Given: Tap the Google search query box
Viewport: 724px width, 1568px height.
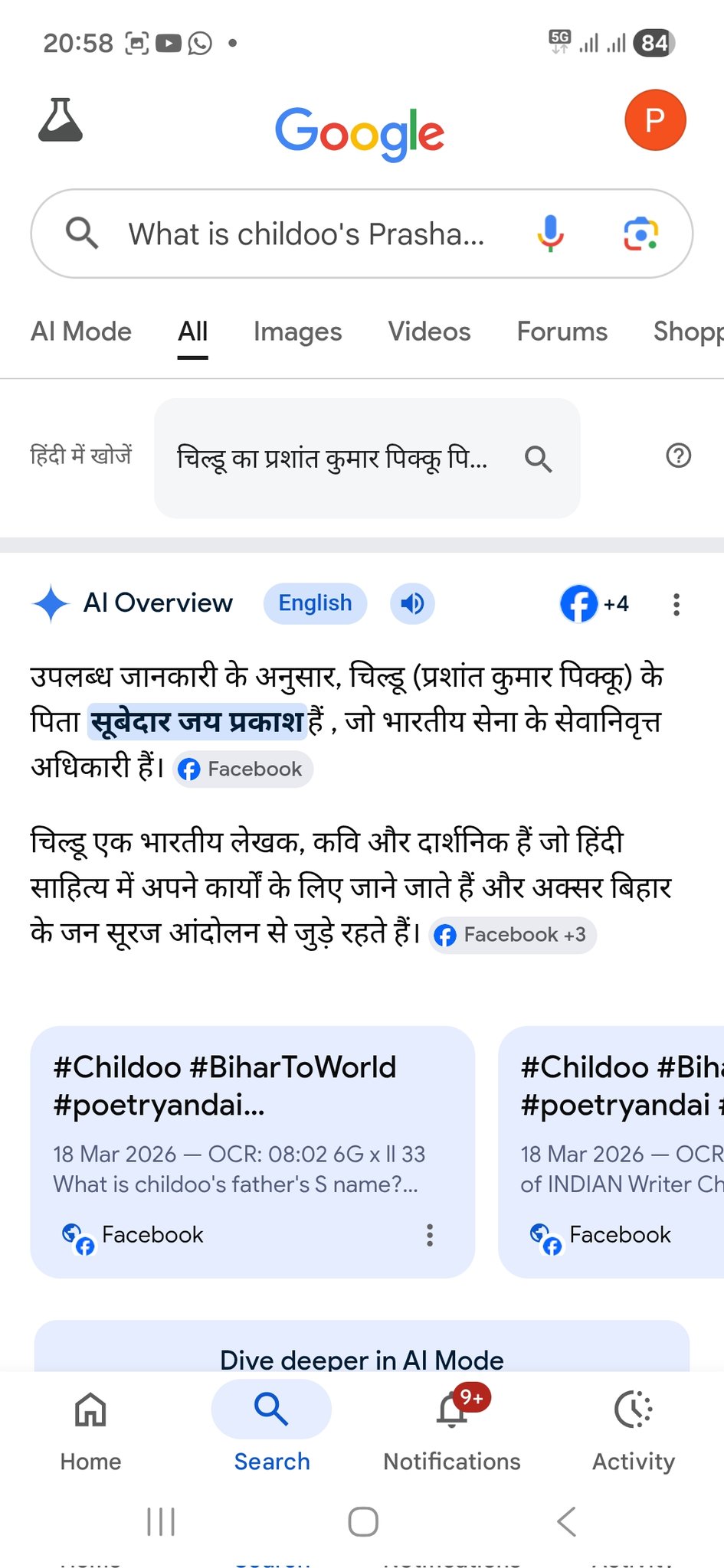Looking at the screenshot, I should pos(306,234).
